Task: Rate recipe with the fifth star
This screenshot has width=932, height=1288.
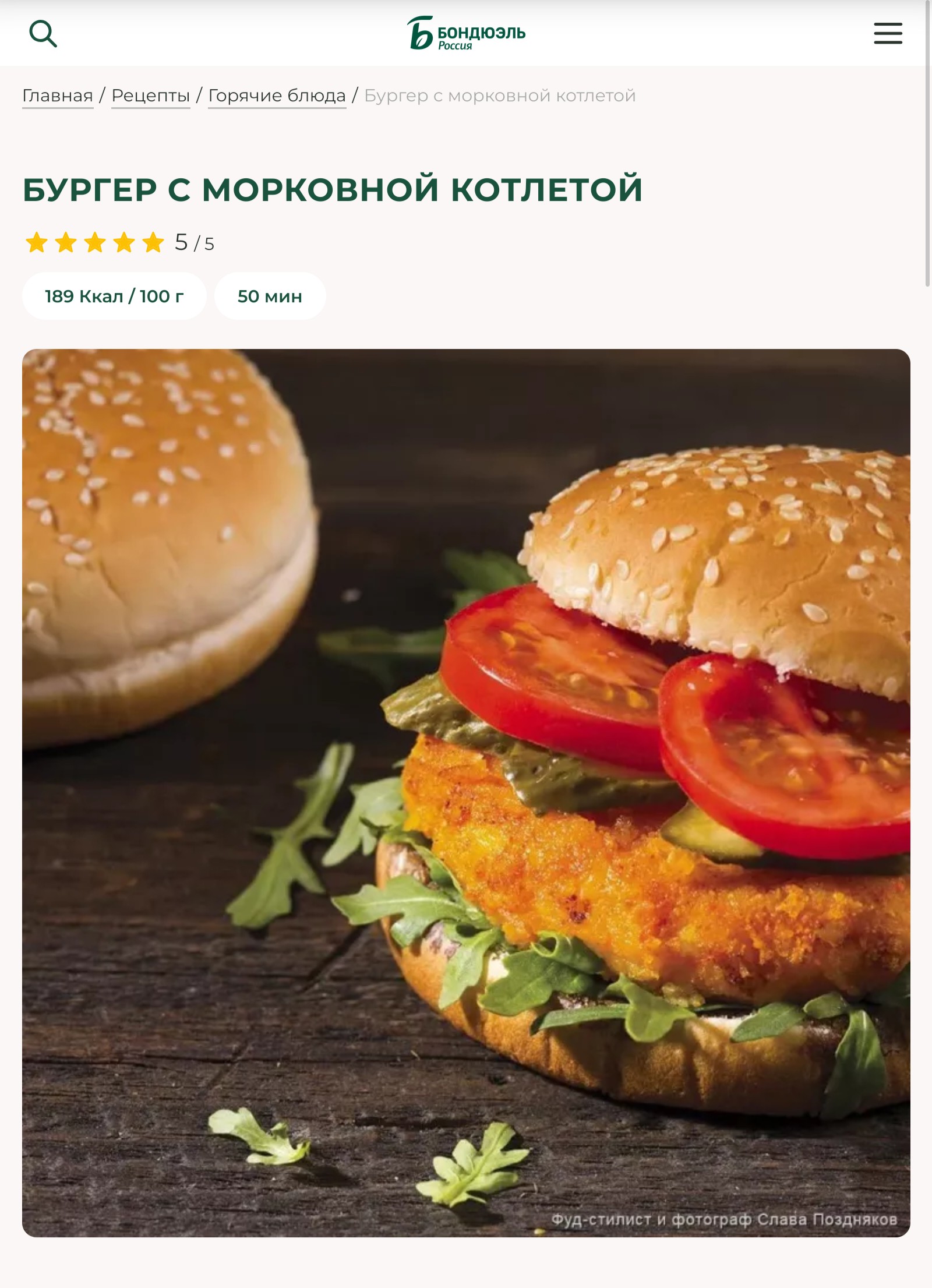Action: pos(153,242)
